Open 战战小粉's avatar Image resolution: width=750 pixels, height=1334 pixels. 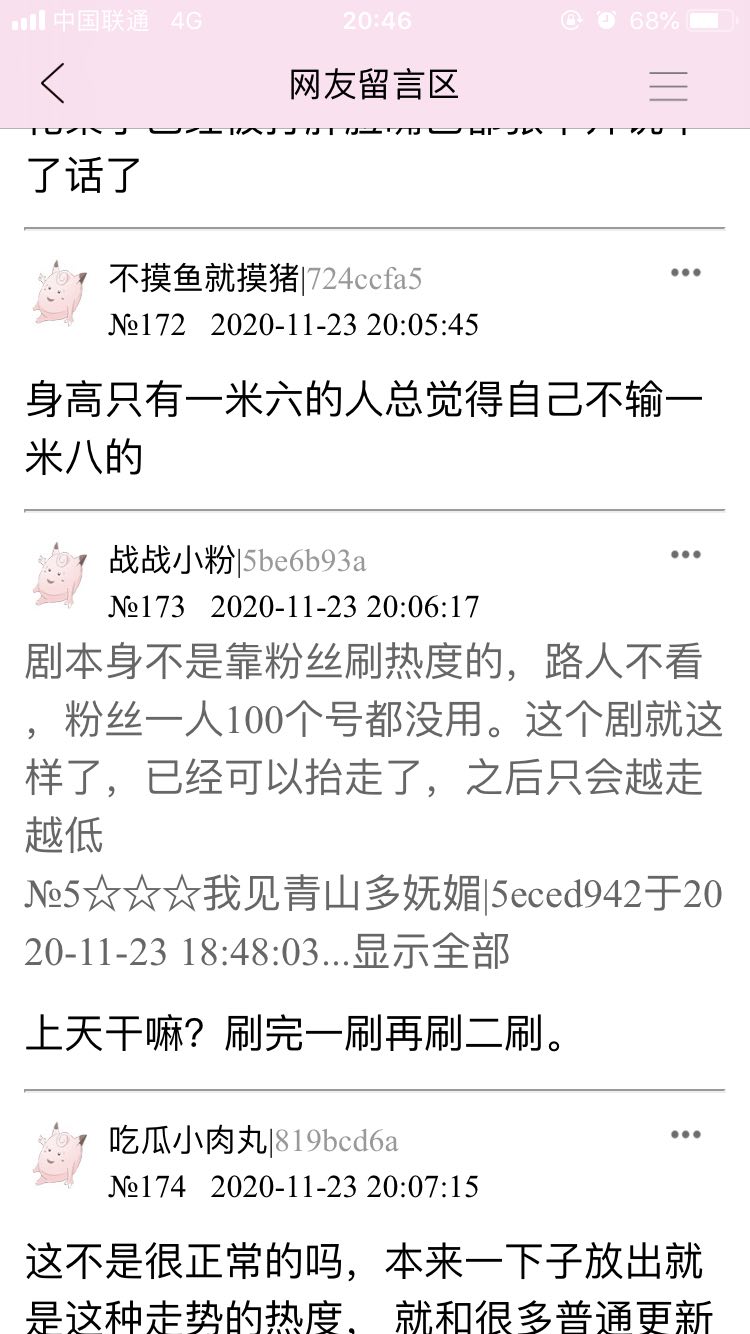click(x=61, y=576)
